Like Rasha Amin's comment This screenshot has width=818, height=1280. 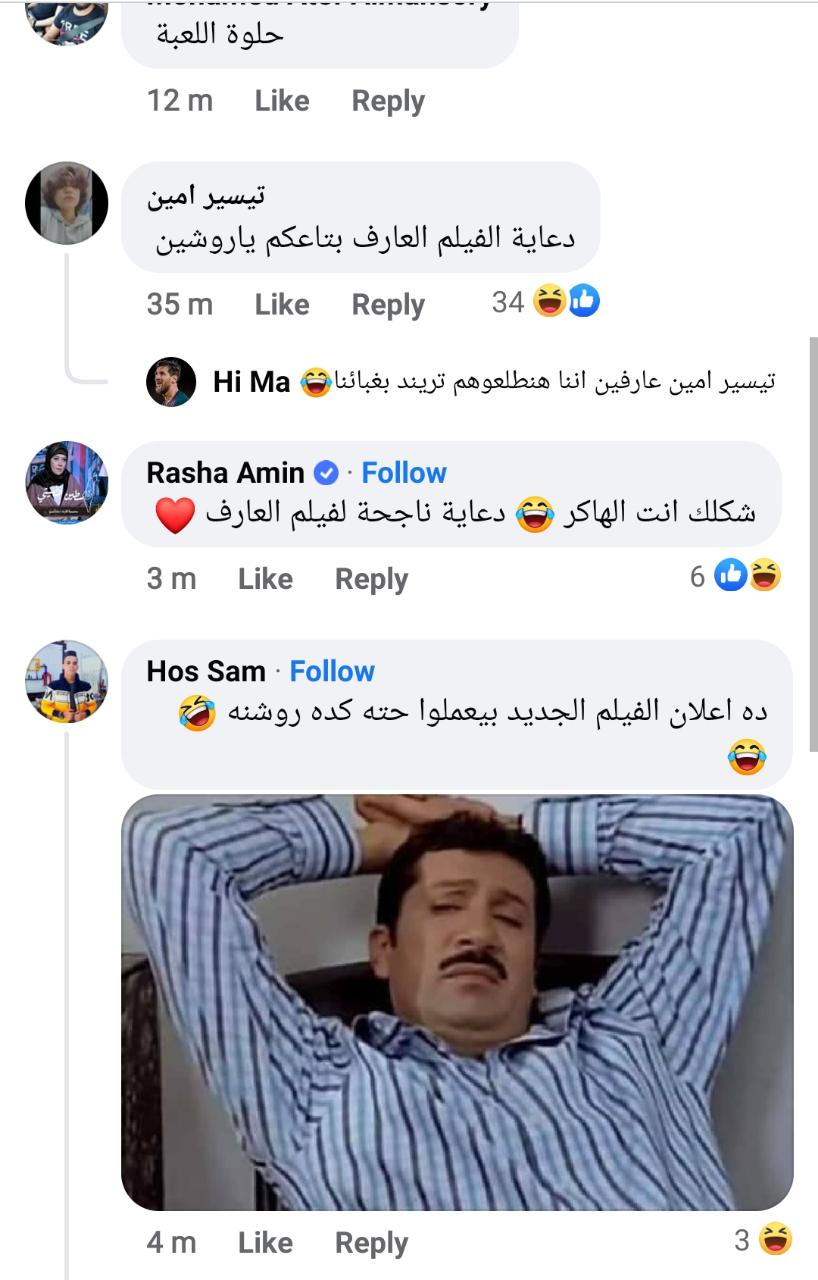click(x=264, y=578)
